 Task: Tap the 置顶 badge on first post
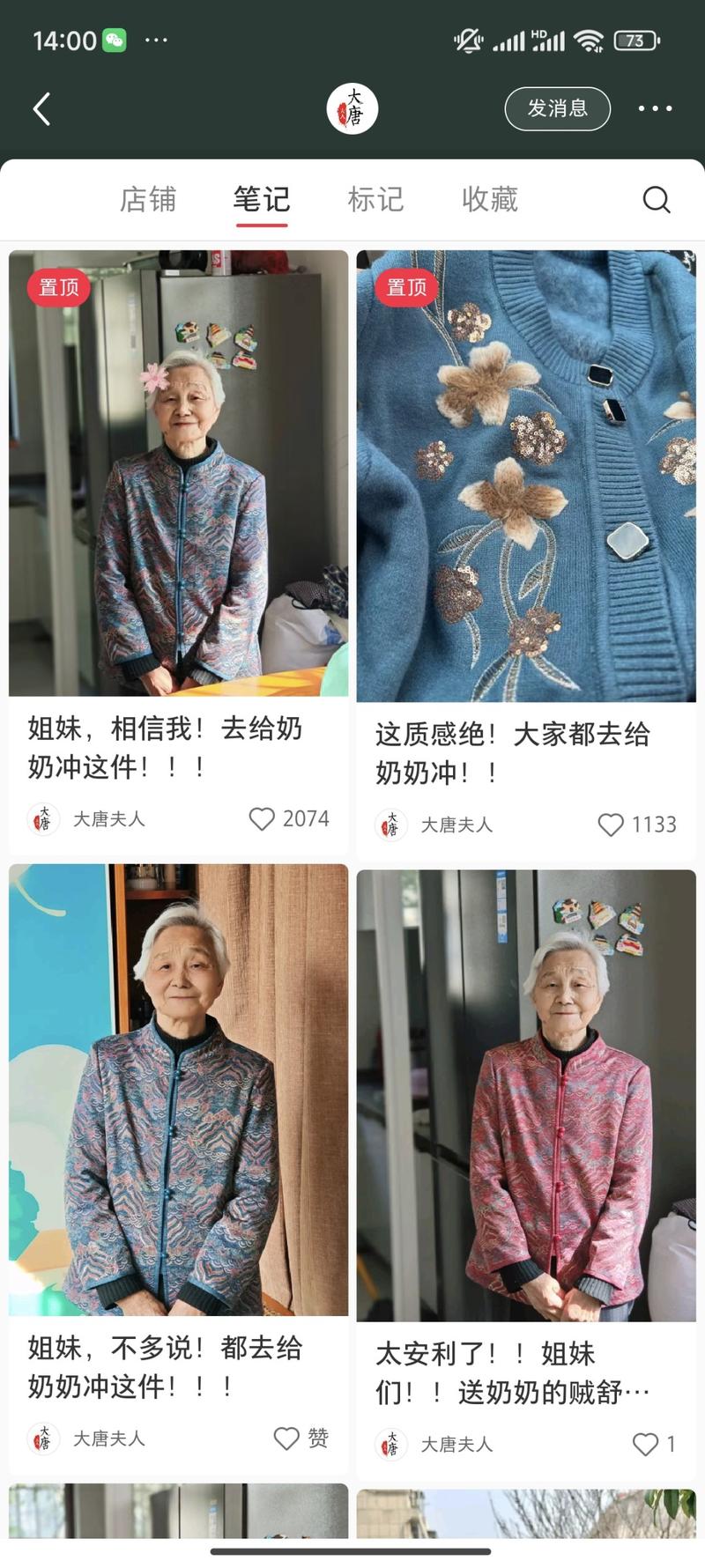(x=57, y=286)
